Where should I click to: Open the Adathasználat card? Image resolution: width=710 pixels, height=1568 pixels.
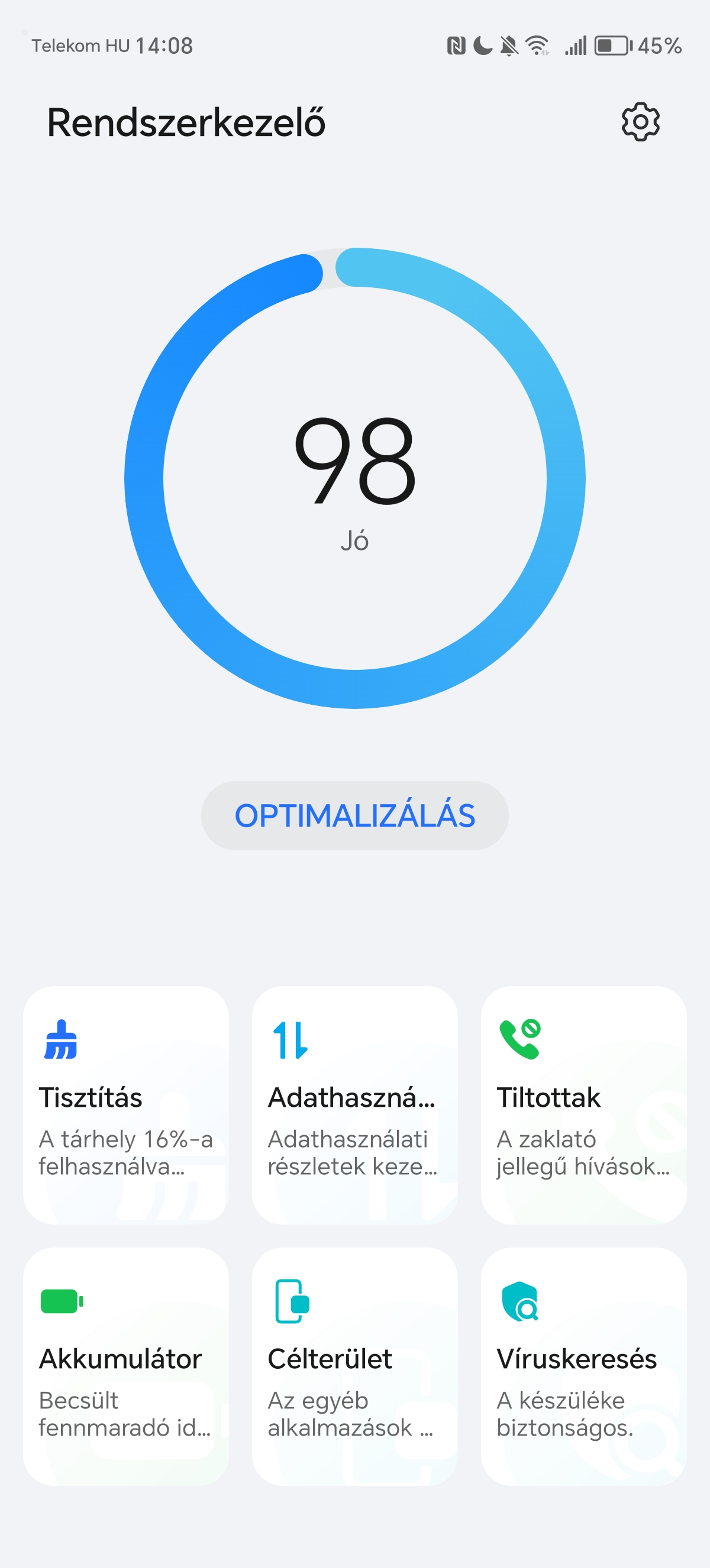tap(354, 1105)
